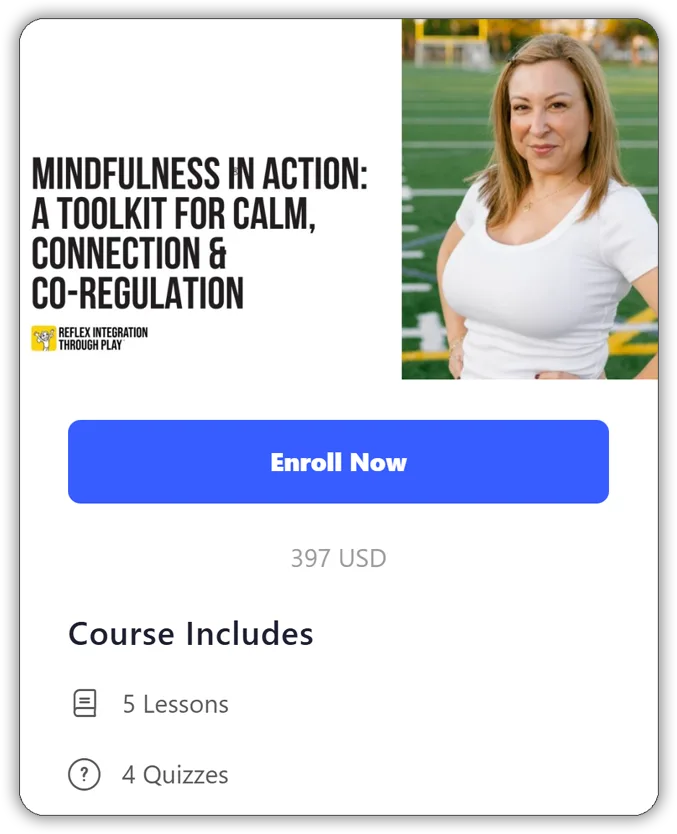Tap the Enroll Now button
Viewport: 677px width, 834px height.
point(338,462)
